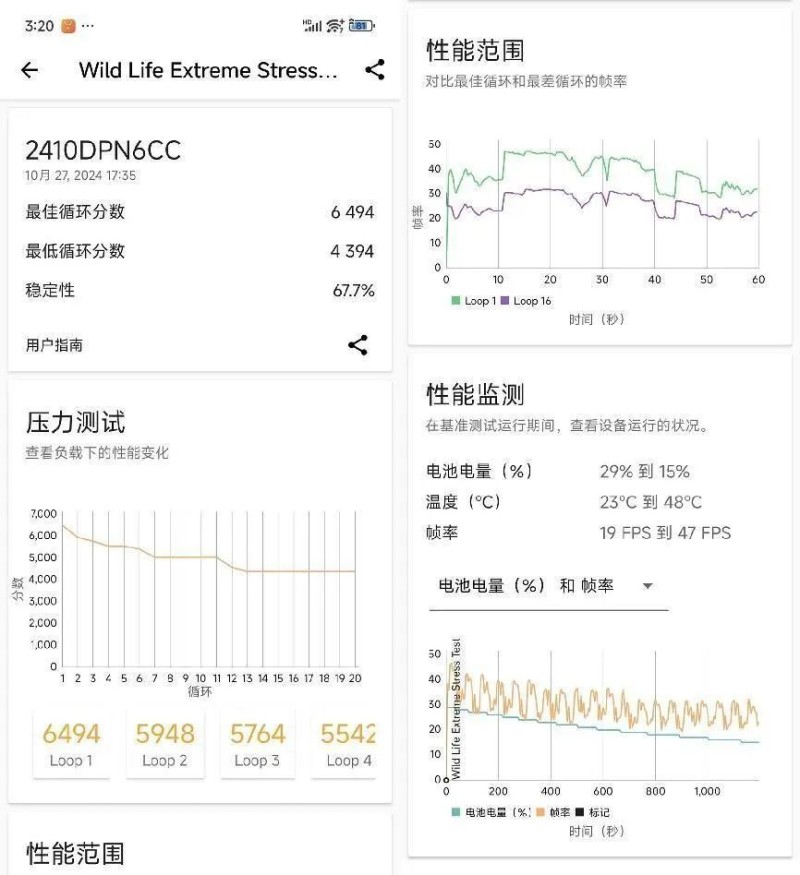Open the 用户指南 user guide
This screenshot has height=875, width=800.
(56, 344)
